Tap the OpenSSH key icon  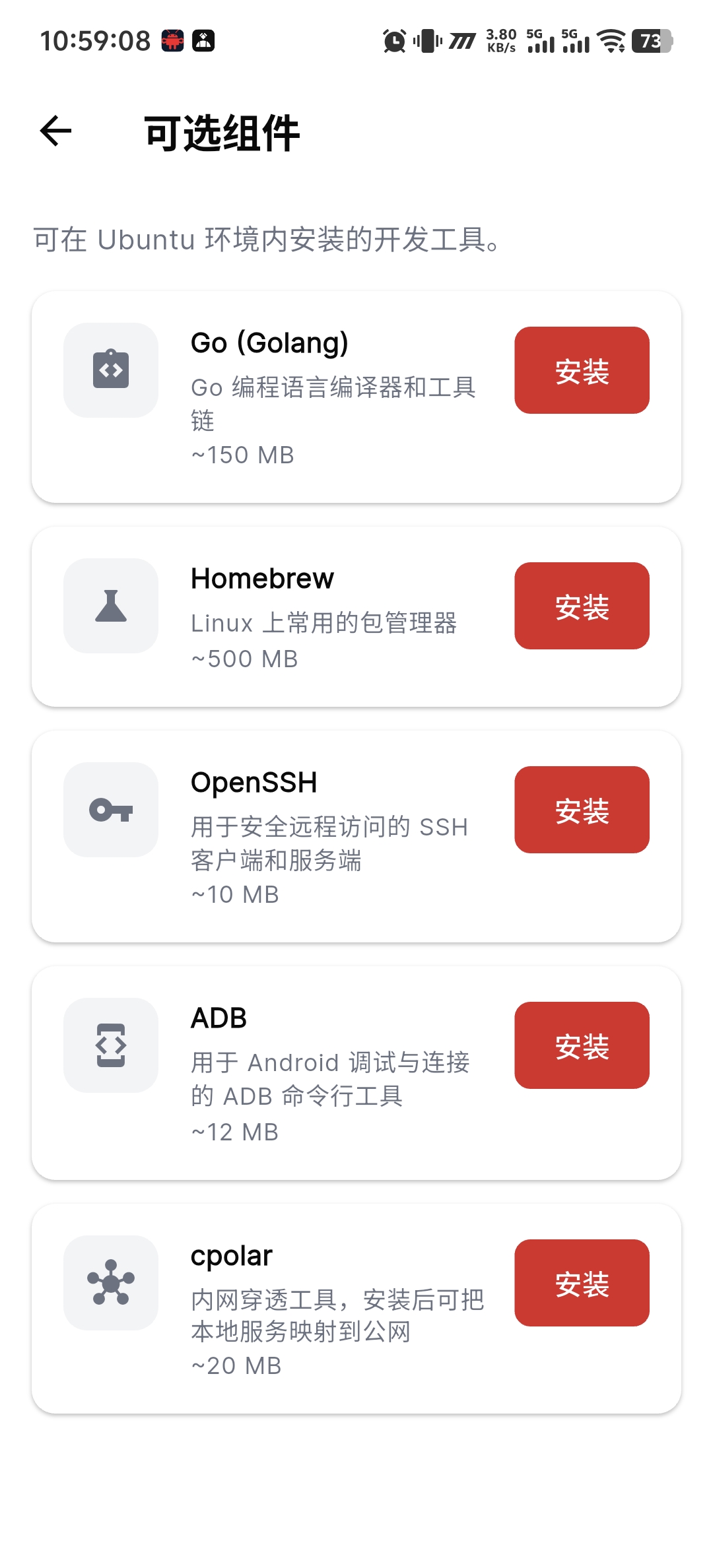110,809
